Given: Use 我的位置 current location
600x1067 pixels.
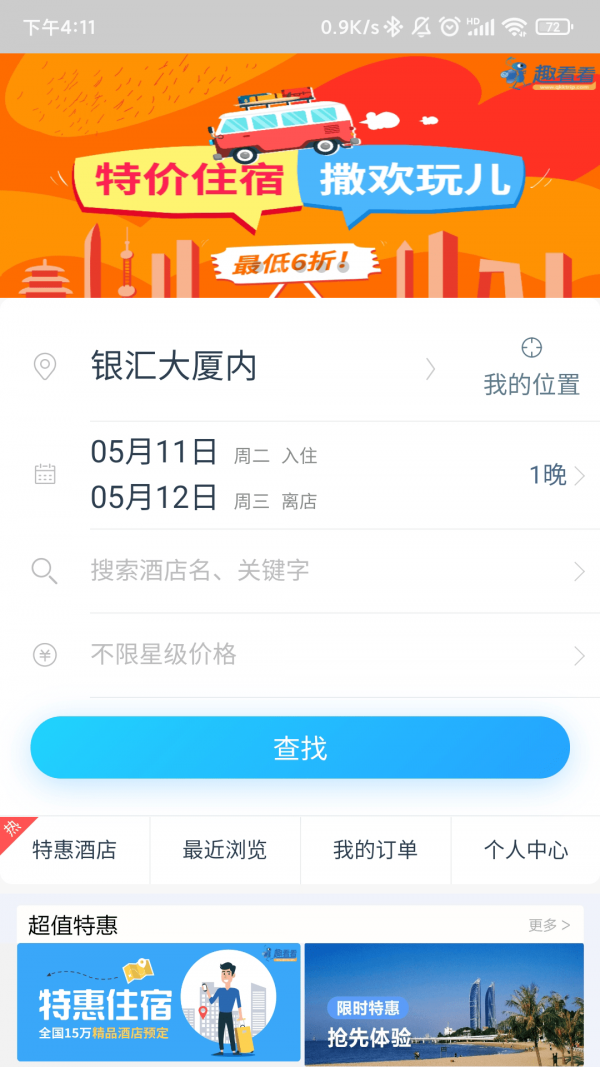Looking at the screenshot, I should 531,368.
